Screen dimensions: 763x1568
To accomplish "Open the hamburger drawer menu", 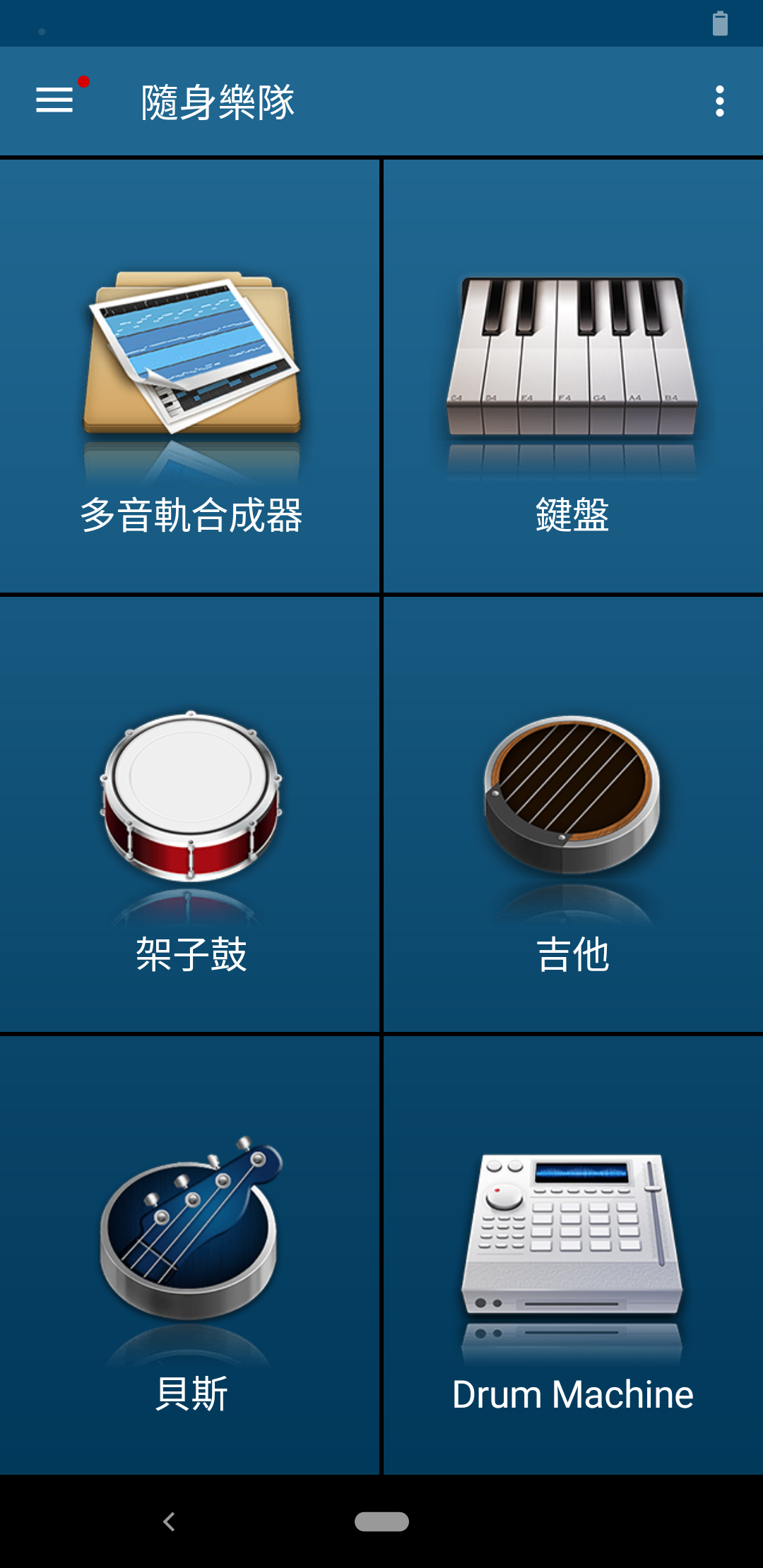I will [55, 100].
